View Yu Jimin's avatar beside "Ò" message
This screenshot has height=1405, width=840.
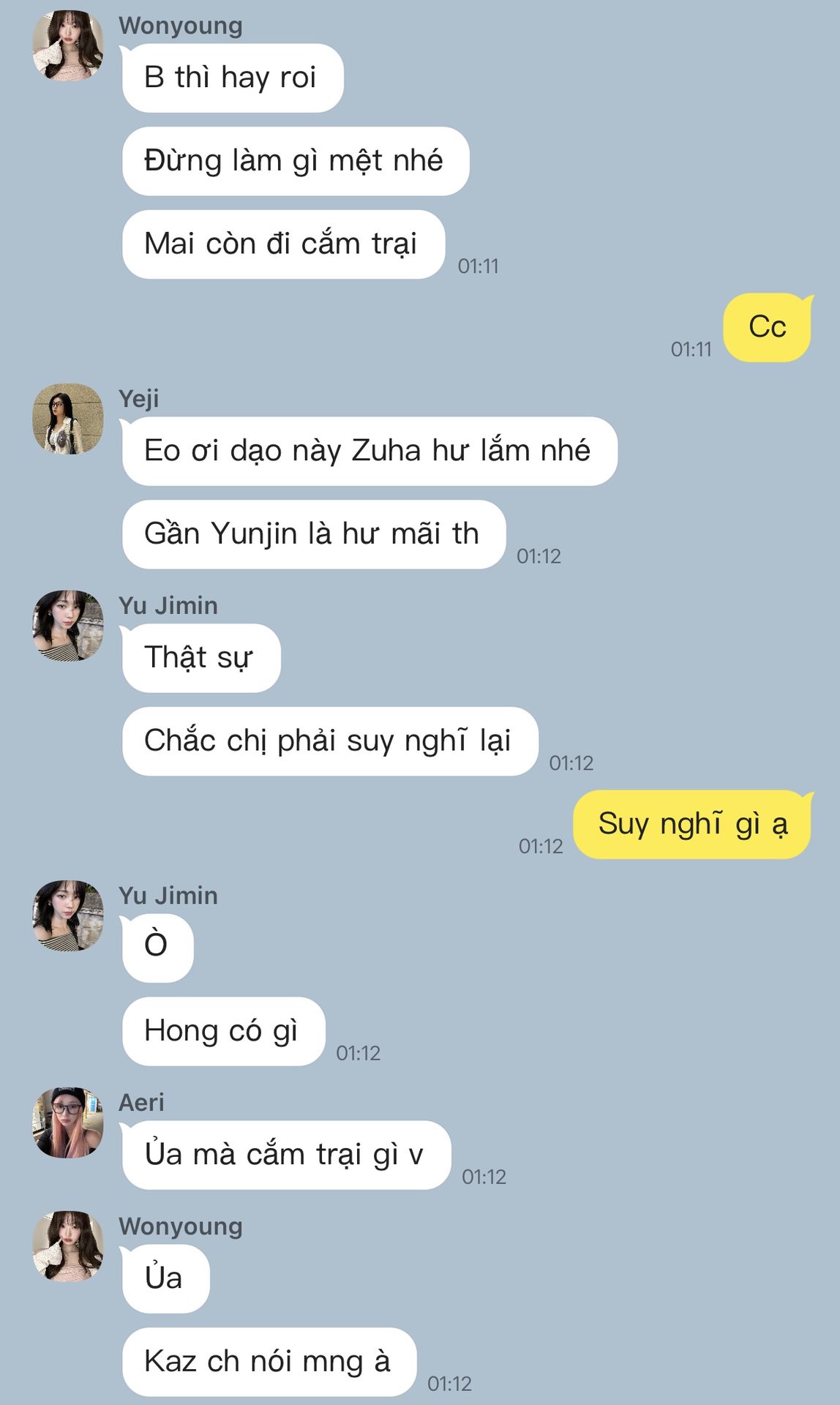click(67, 915)
